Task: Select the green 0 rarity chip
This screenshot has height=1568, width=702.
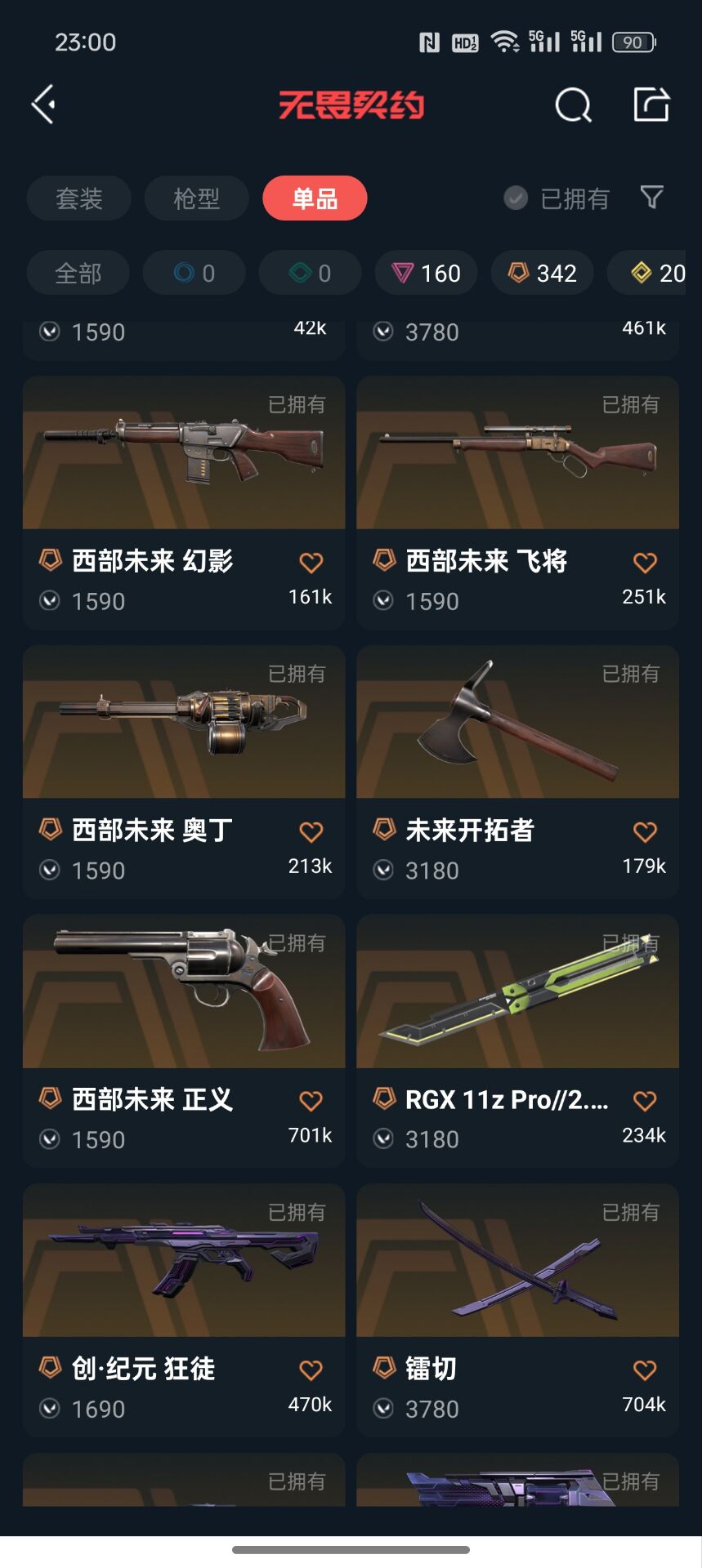Action: tap(310, 273)
